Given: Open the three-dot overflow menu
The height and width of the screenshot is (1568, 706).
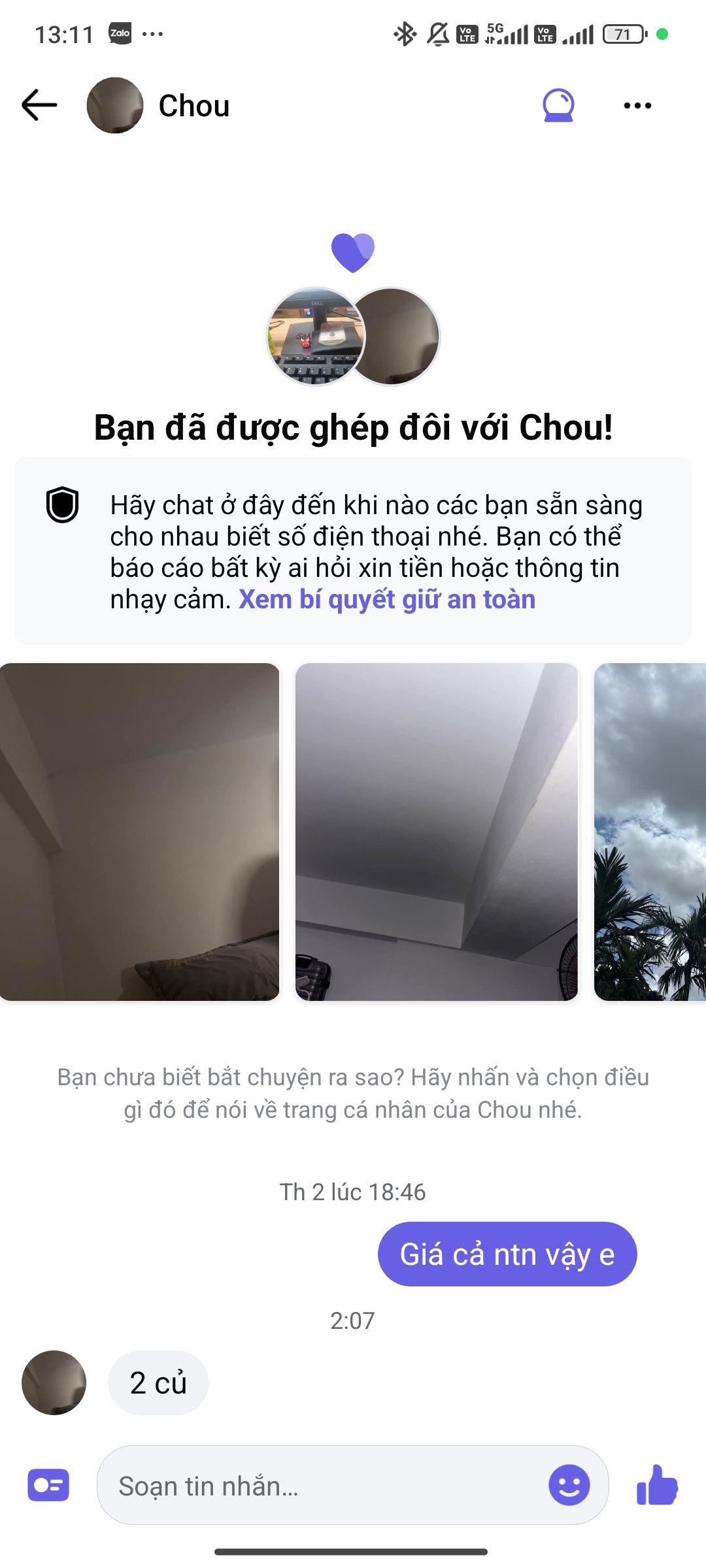Looking at the screenshot, I should (x=637, y=105).
